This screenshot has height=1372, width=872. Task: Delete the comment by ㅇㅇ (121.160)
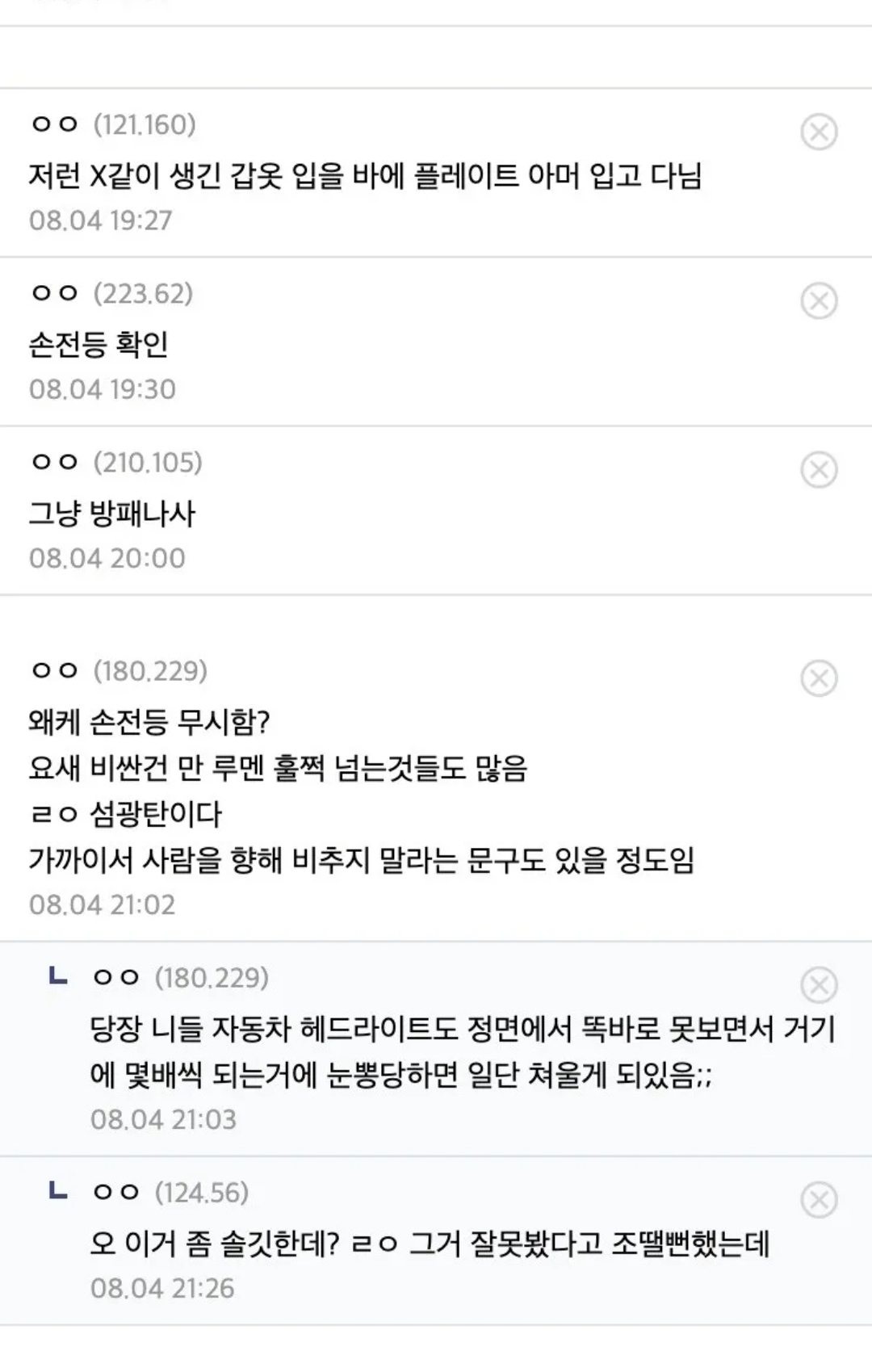pyautogui.click(x=819, y=132)
